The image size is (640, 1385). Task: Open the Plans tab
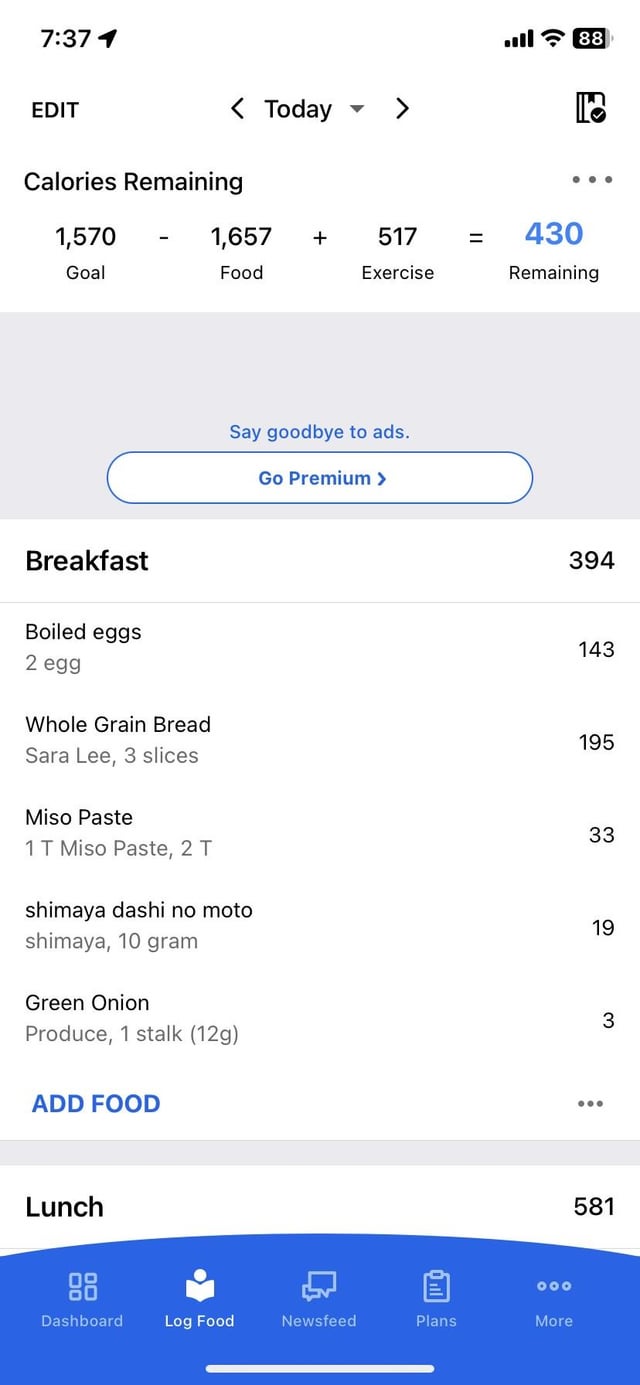[436, 1299]
